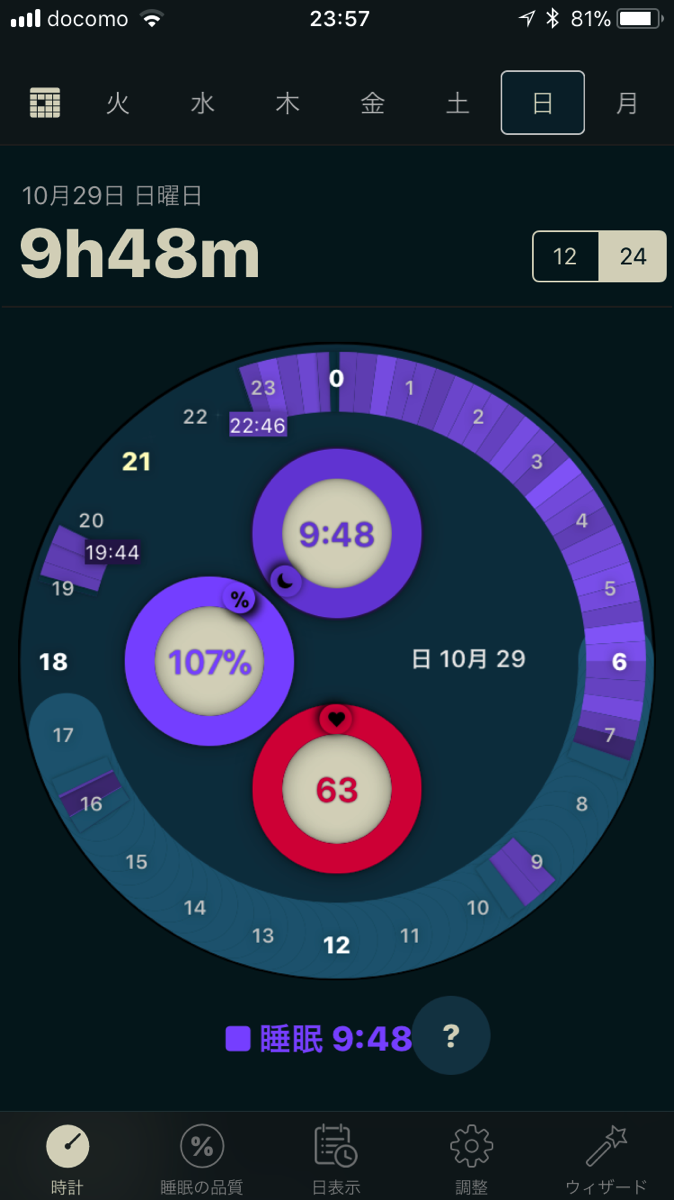
Task: Switch to the 時計 tab
Action: pos(68,1158)
